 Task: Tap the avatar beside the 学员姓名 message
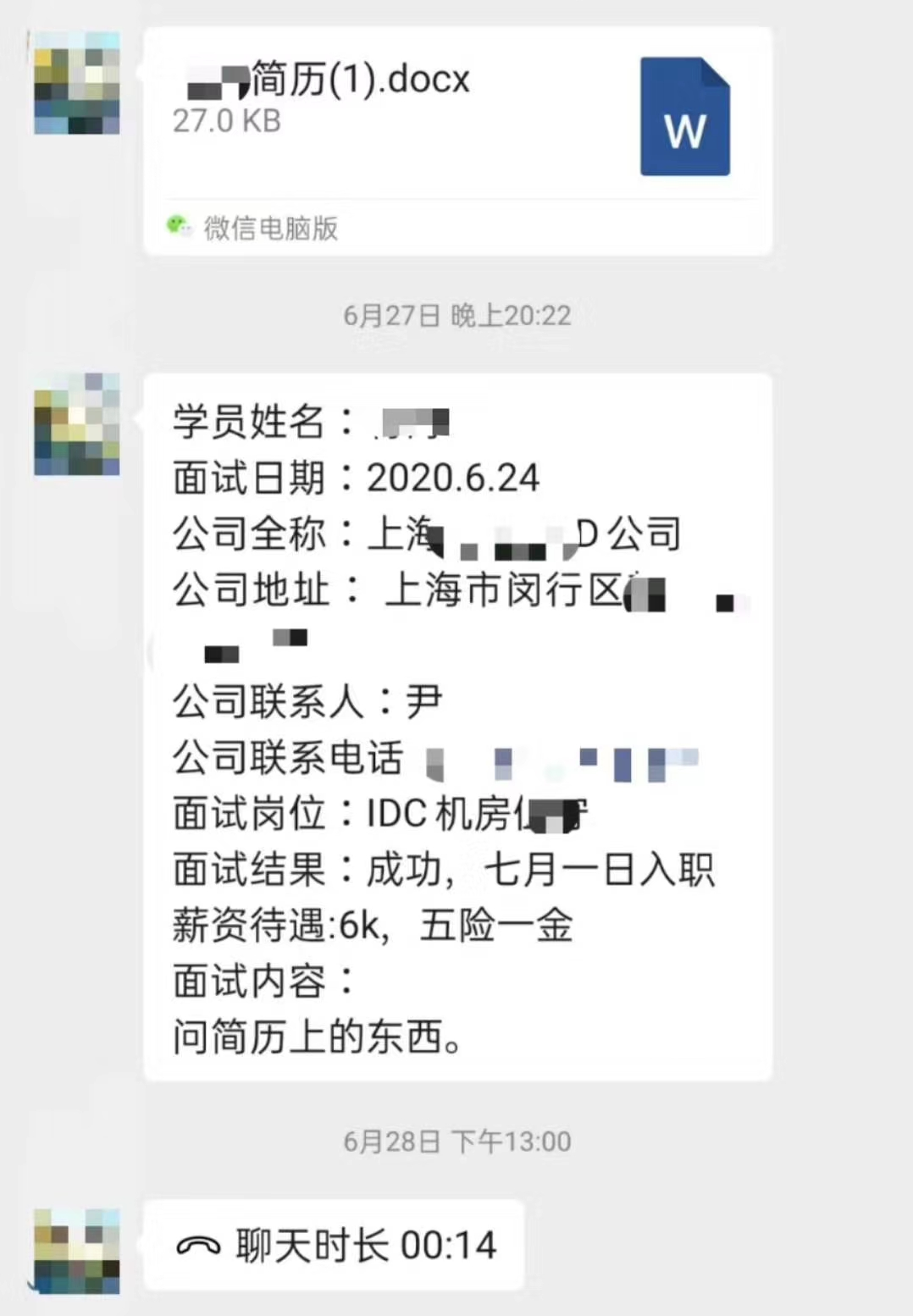pyautogui.click(x=76, y=423)
